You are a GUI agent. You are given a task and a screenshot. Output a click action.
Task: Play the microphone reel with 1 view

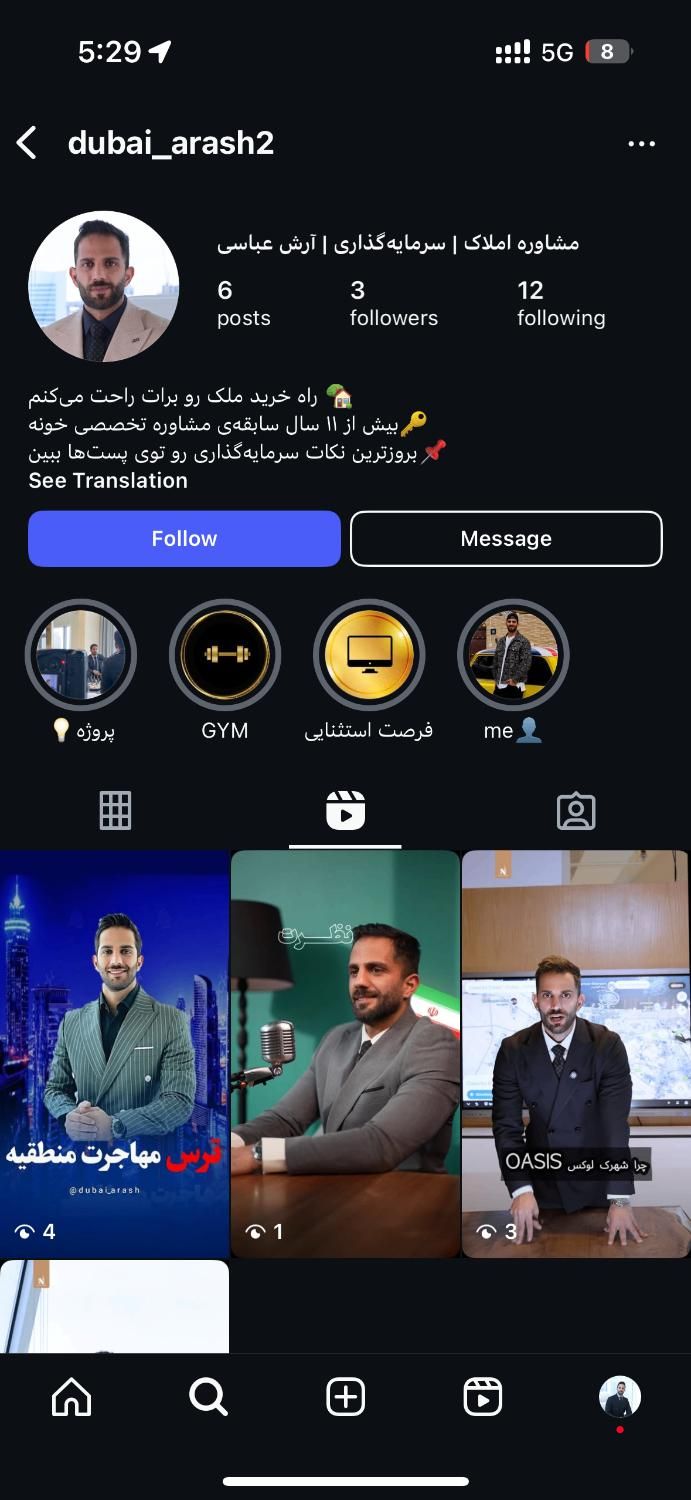(x=345, y=1053)
